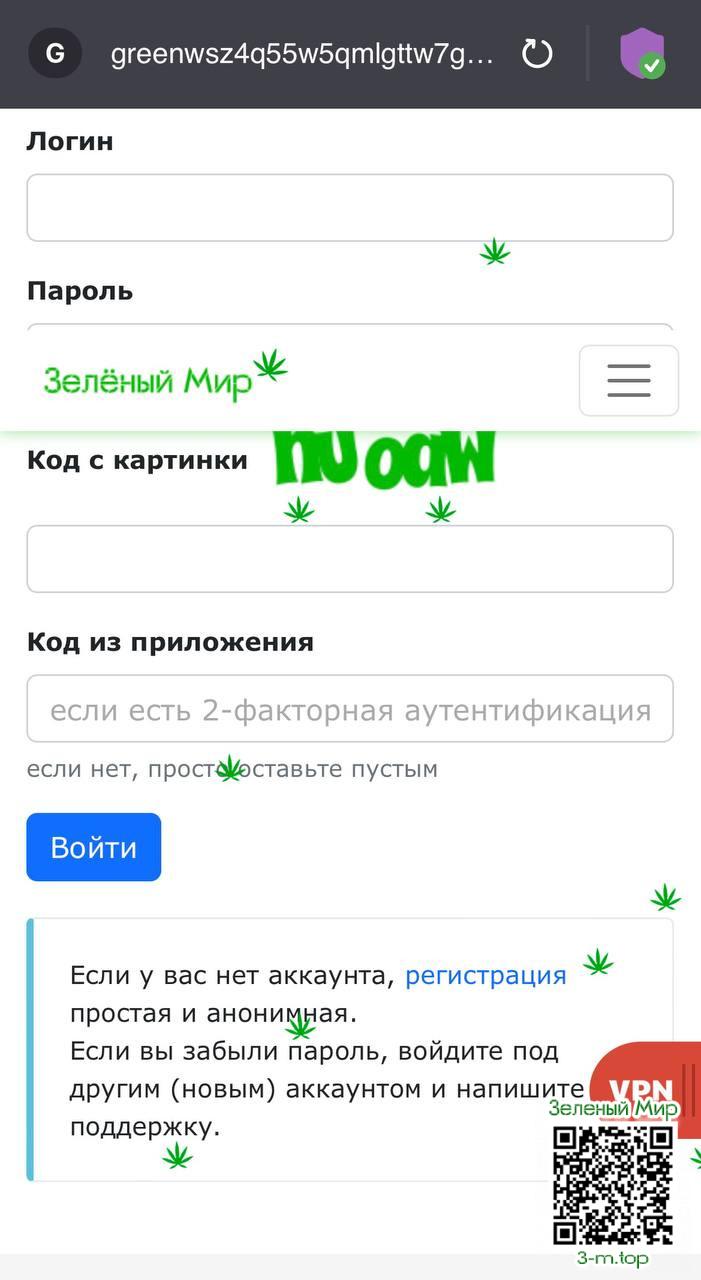
Task: Open the hamburger menu in the header
Action: pyautogui.click(x=628, y=380)
